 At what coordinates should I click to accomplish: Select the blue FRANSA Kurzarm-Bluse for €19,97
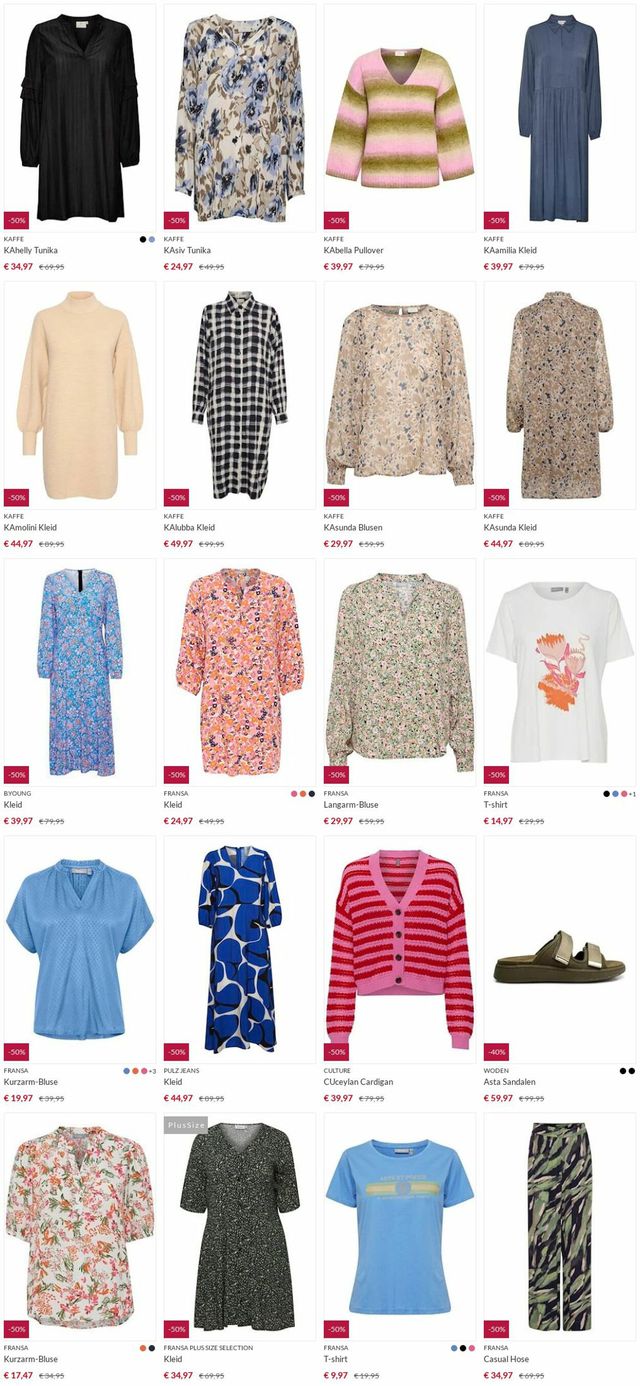[80, 949]
